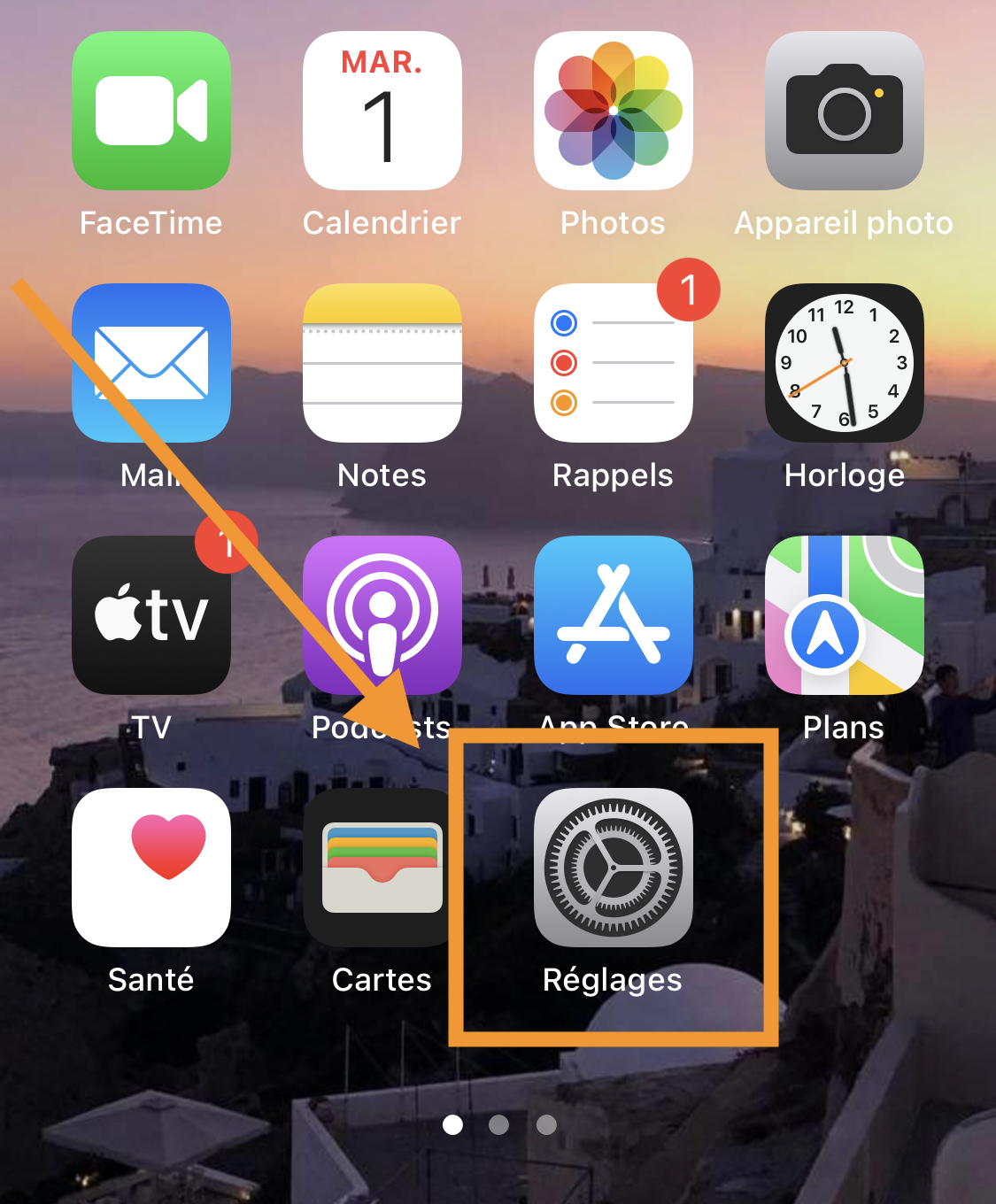Open Appareil photo camera app
This screenshot has height=1204, width=996.
pos(845,111)
